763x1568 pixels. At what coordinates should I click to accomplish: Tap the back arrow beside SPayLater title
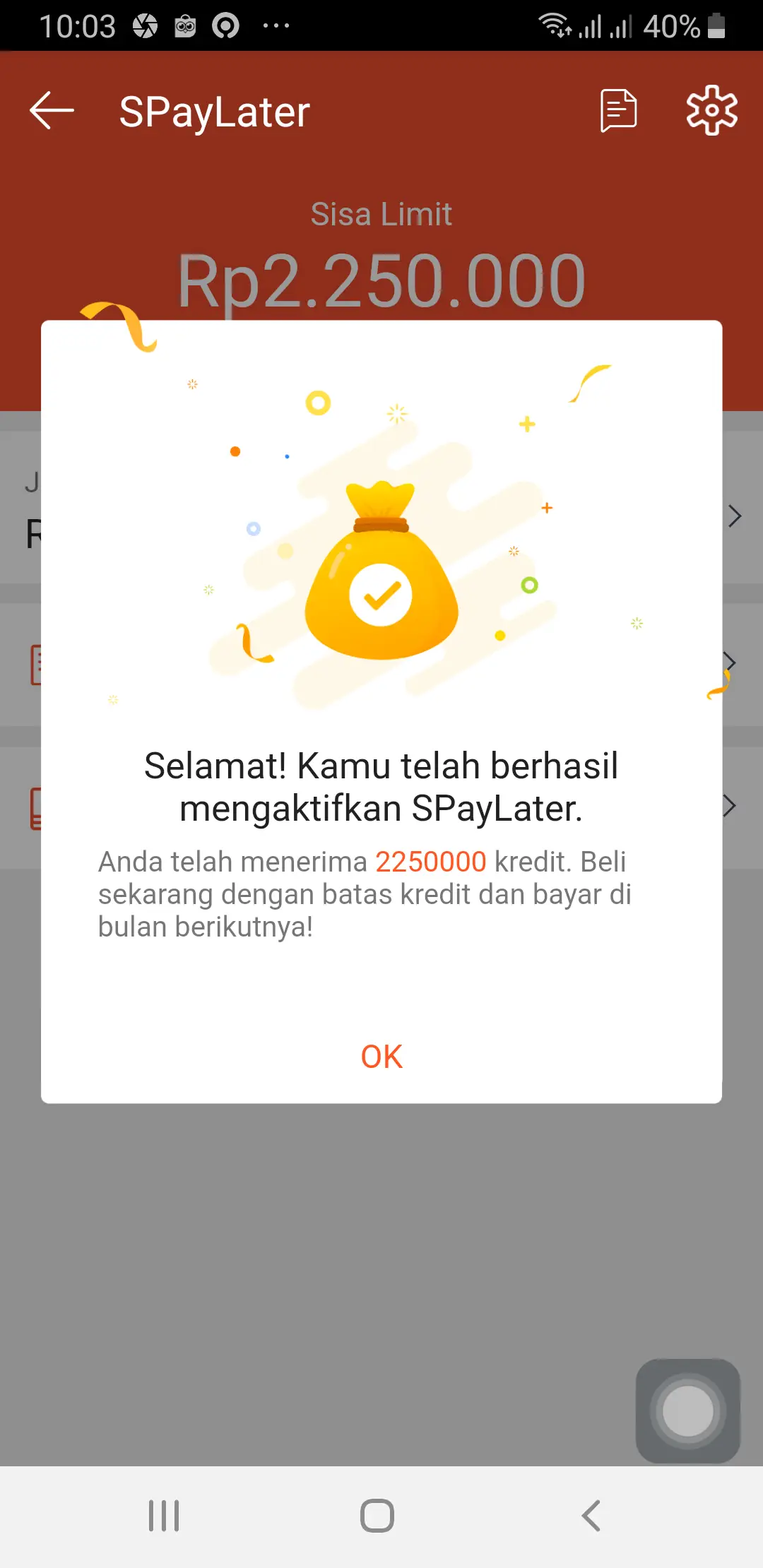tap(50, 112)
